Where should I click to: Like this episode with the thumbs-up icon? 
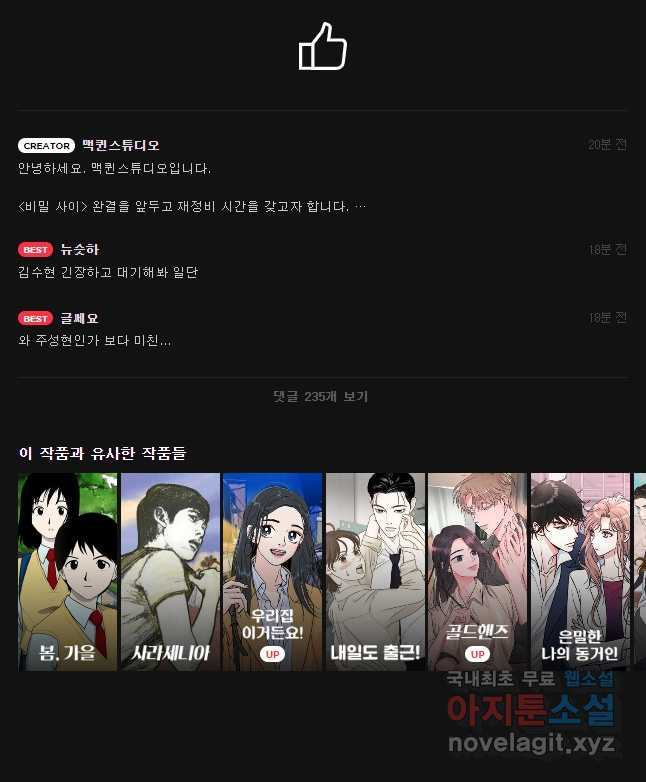click(322, 47)
